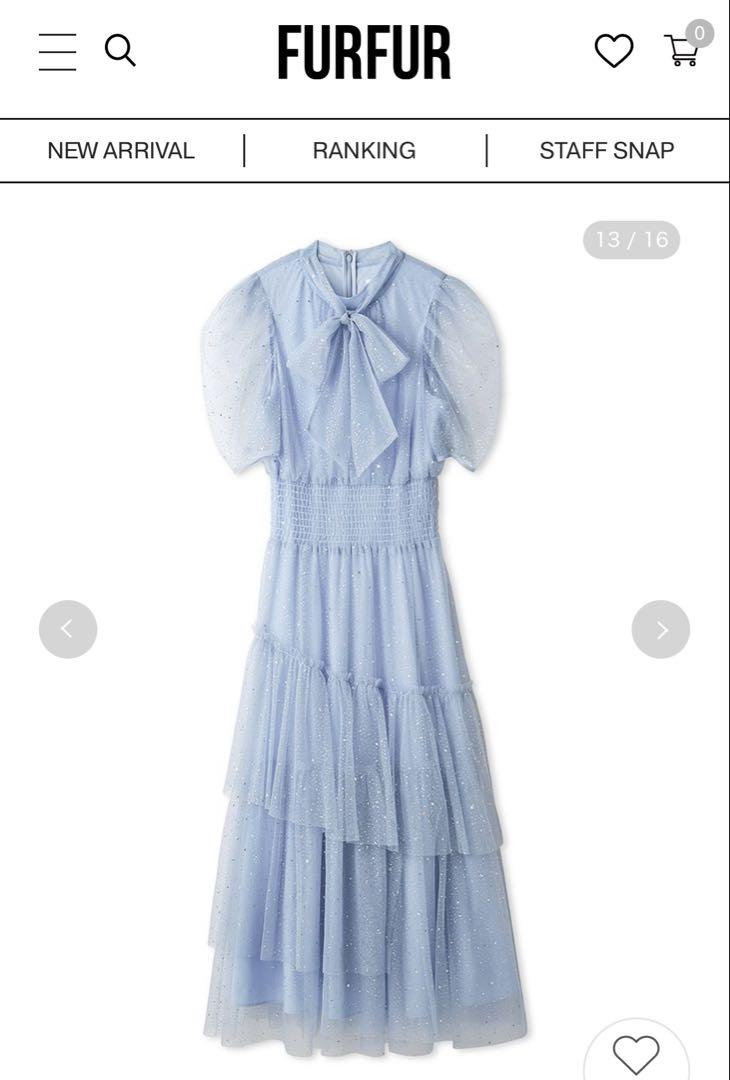Go to the FURFUR home page
730x1080 pixels.
364,53
